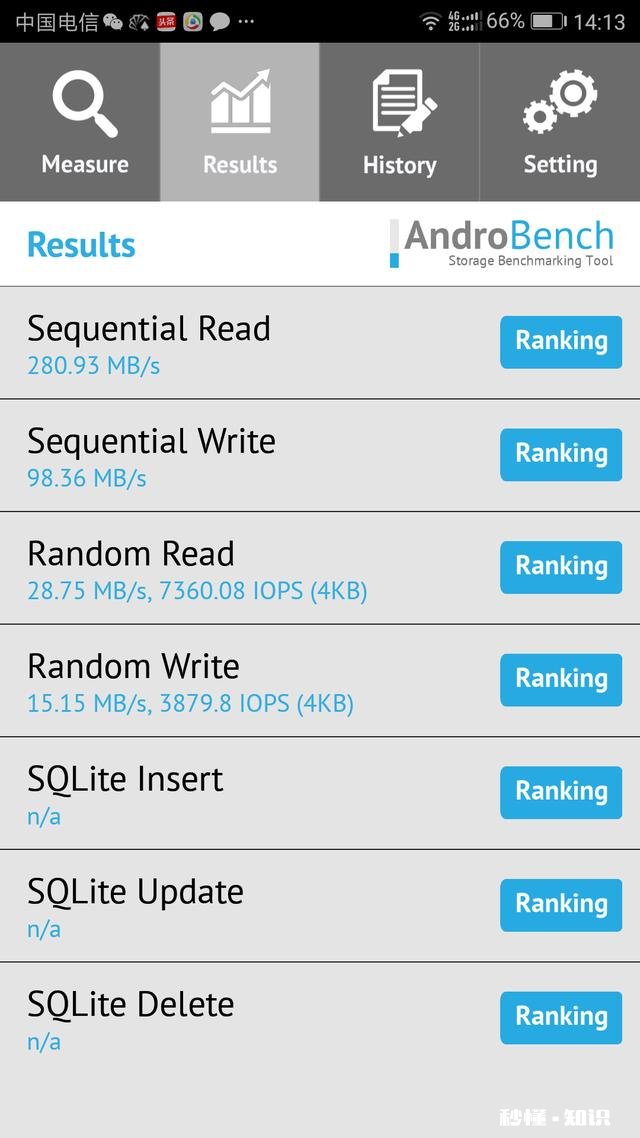Check Ranking for Random Read
The image size is (640, 1138).
pos(561,567)
